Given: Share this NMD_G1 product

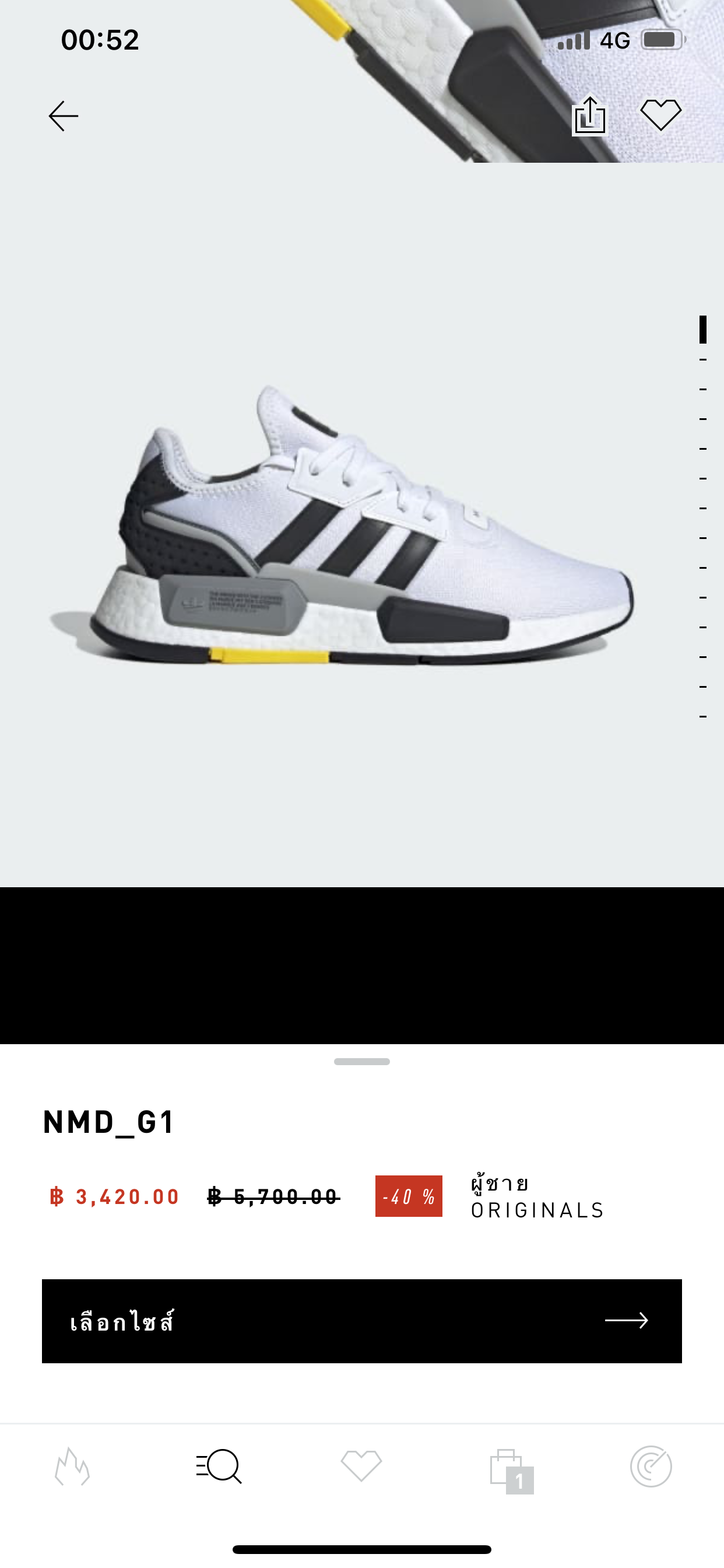Looking at the screenshot, I should [589, 115].
